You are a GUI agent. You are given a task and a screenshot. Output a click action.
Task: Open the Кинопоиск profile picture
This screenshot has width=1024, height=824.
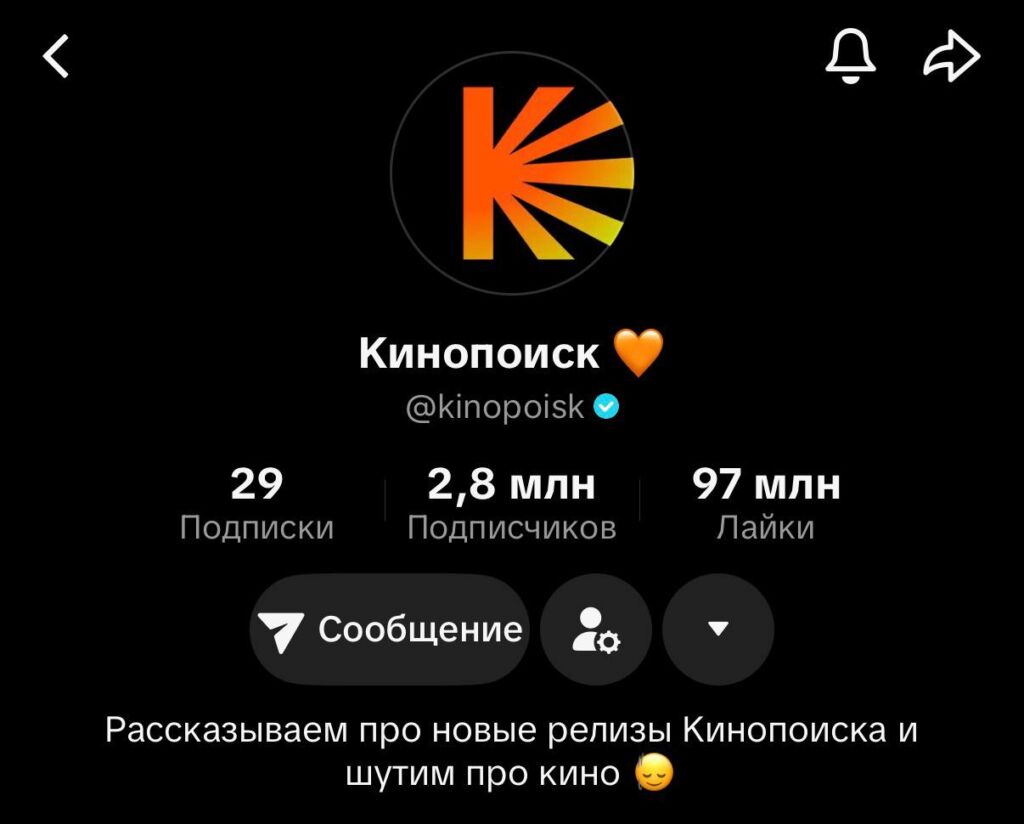[512, 174]
